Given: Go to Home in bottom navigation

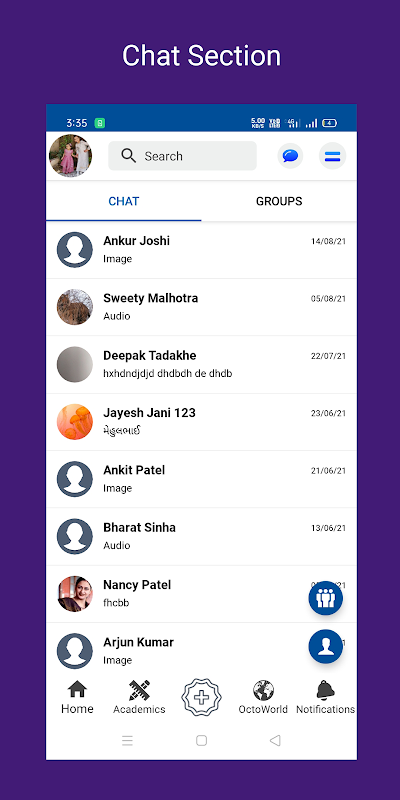Looking at the screenshot, I should point(77,697).
